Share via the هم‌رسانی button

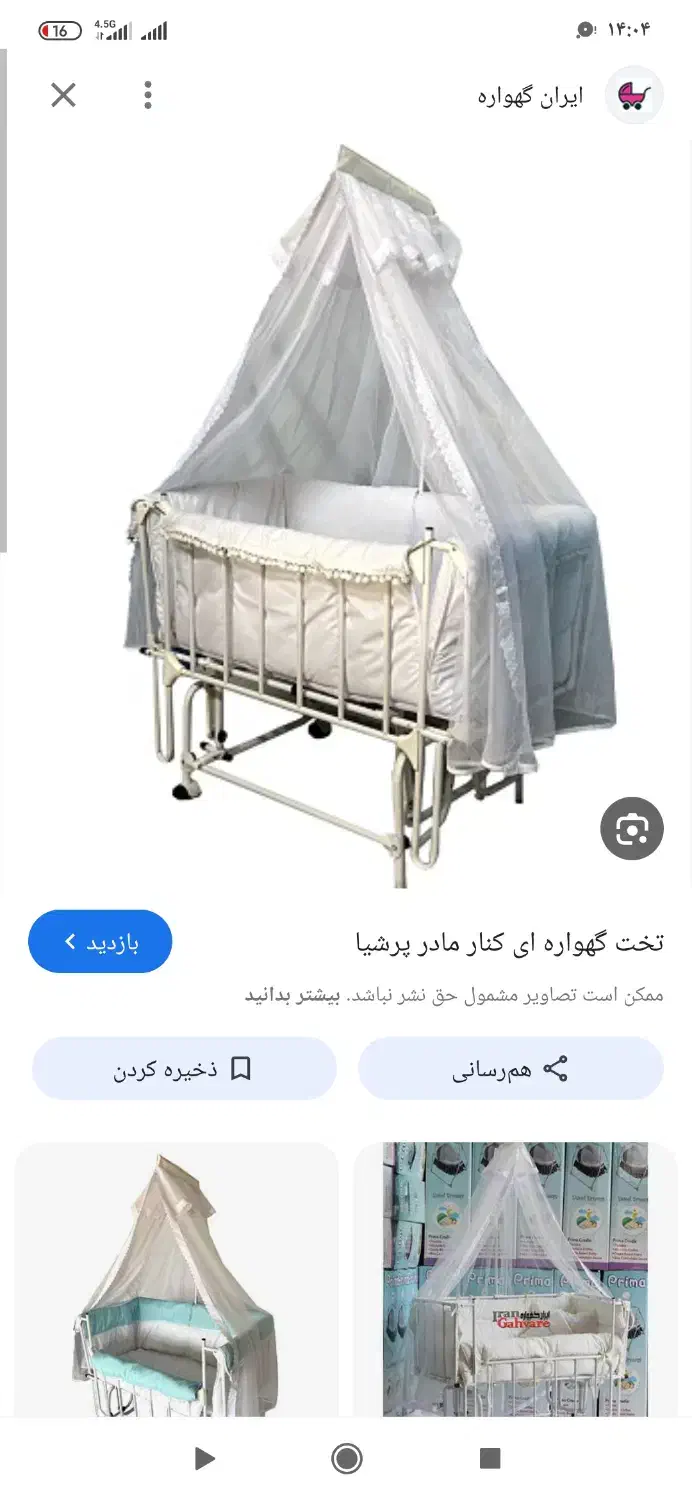click(x=510, y=1069)
